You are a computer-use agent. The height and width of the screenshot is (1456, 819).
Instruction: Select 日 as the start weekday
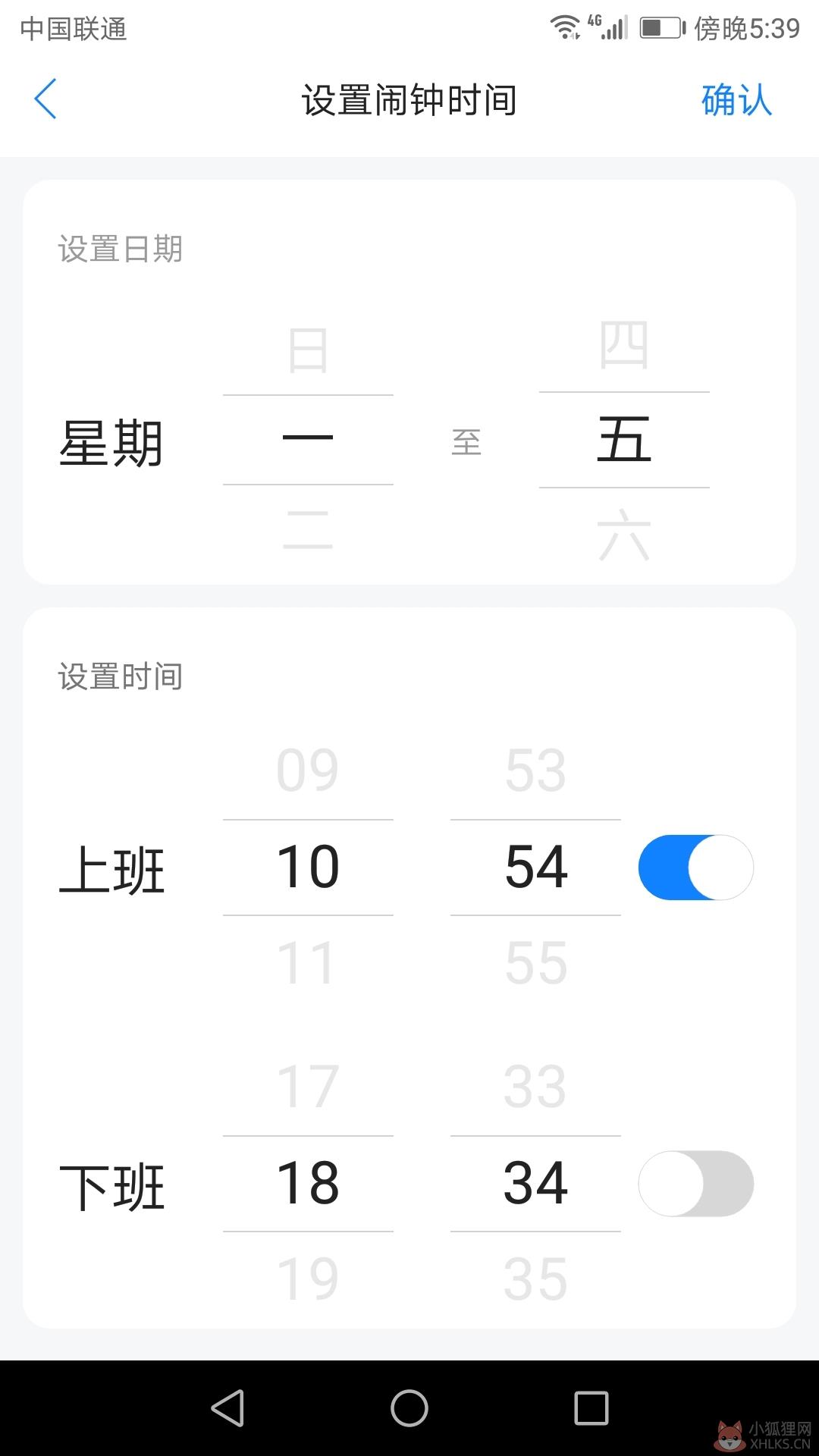[308, 350]
